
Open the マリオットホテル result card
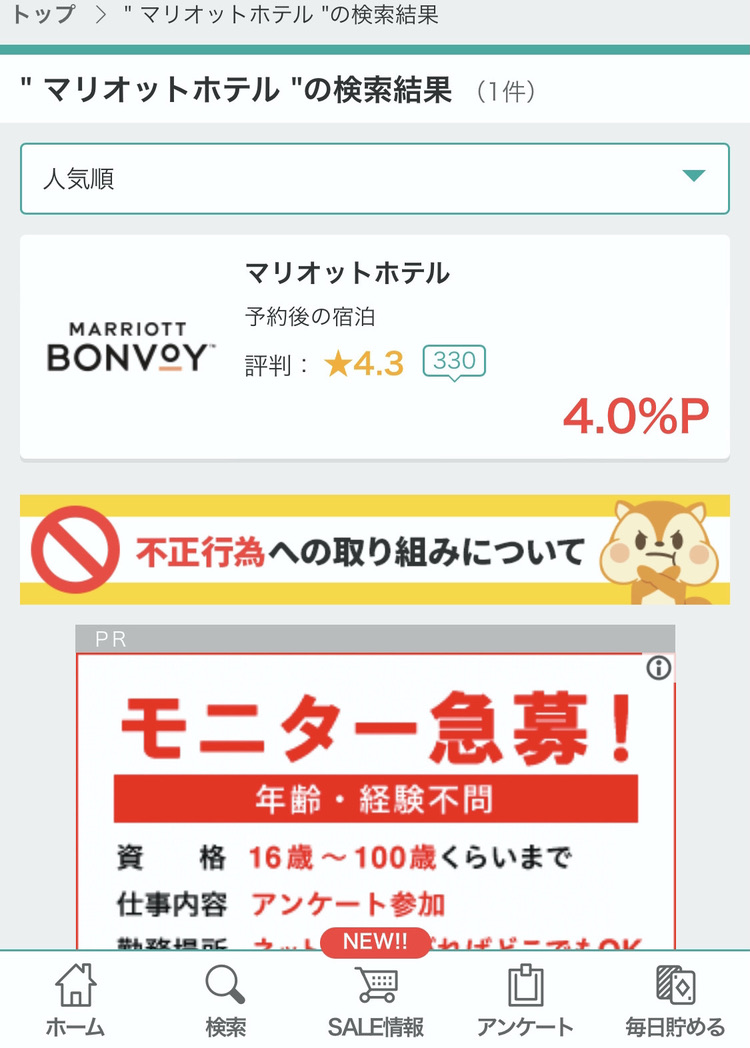(x=374, y=347)
